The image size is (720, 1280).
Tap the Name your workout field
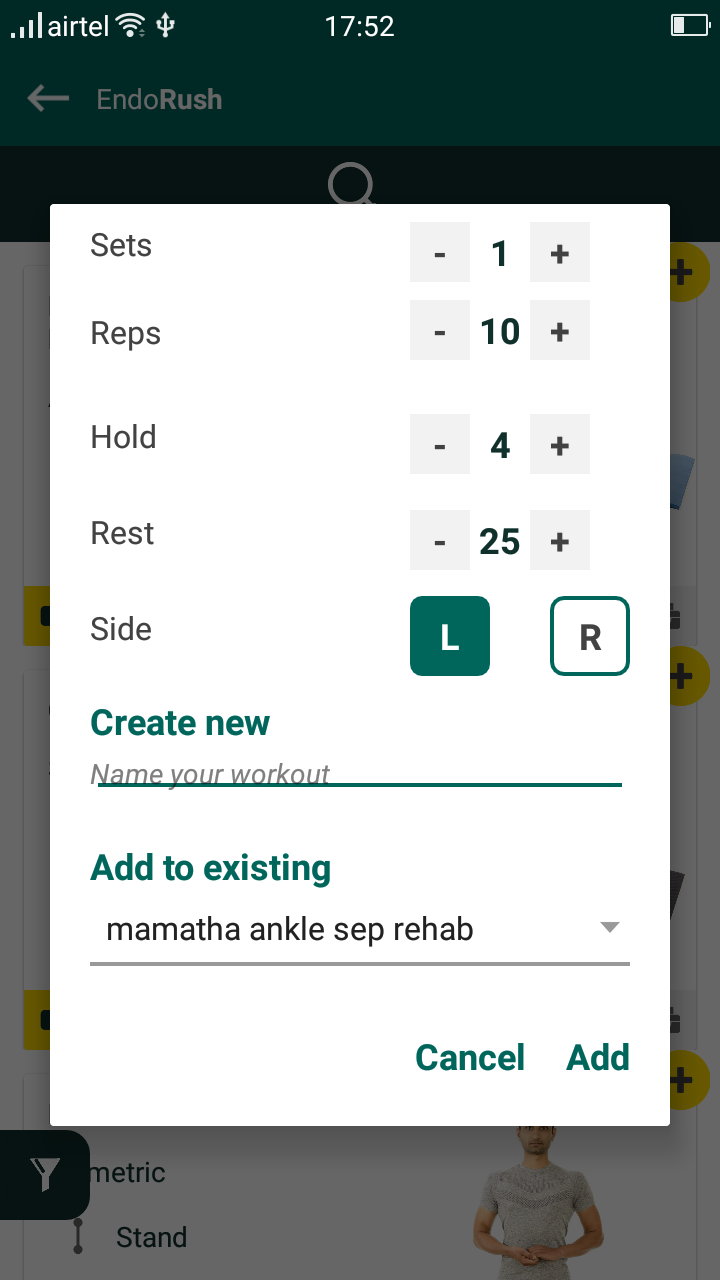[356, 773]
